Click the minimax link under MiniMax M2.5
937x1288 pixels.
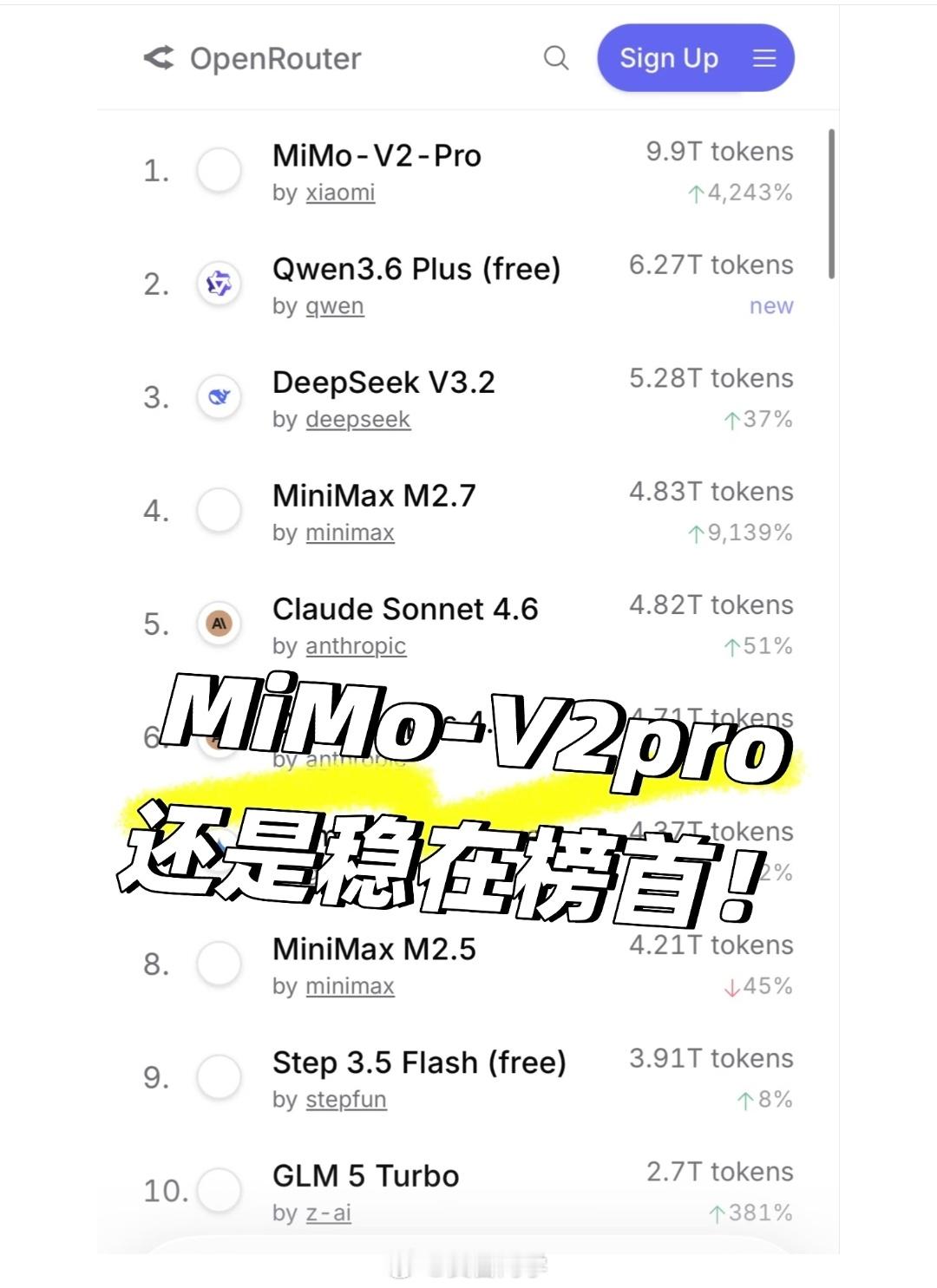click(349, 986)
